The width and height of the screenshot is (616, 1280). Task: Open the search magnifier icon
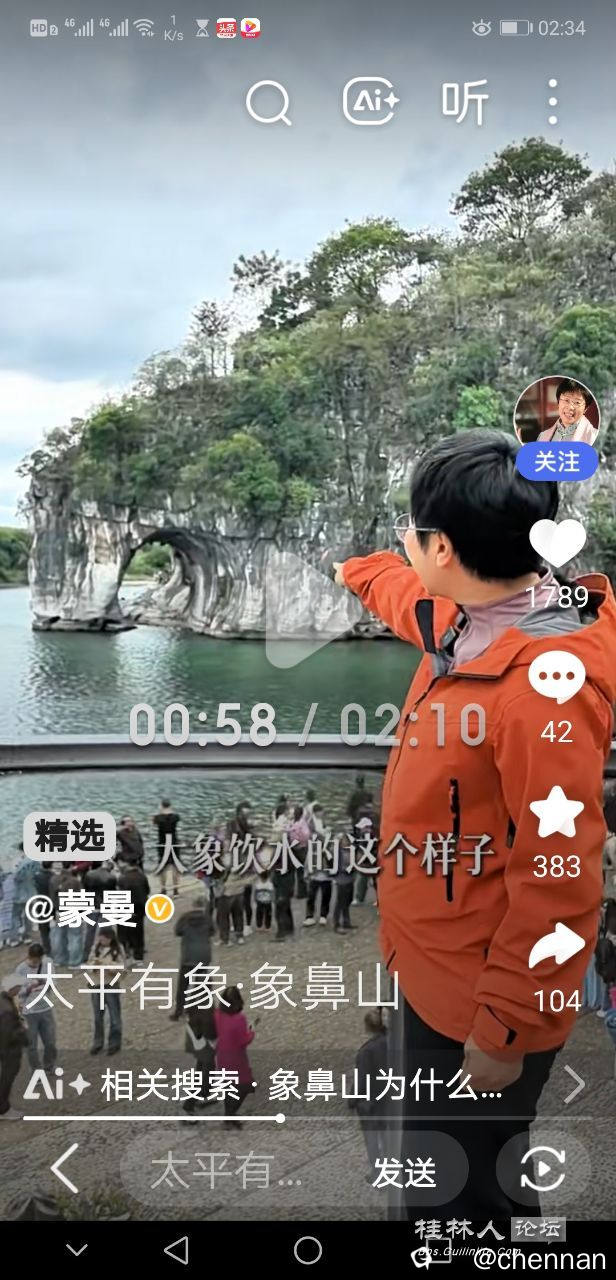point(268,103)
